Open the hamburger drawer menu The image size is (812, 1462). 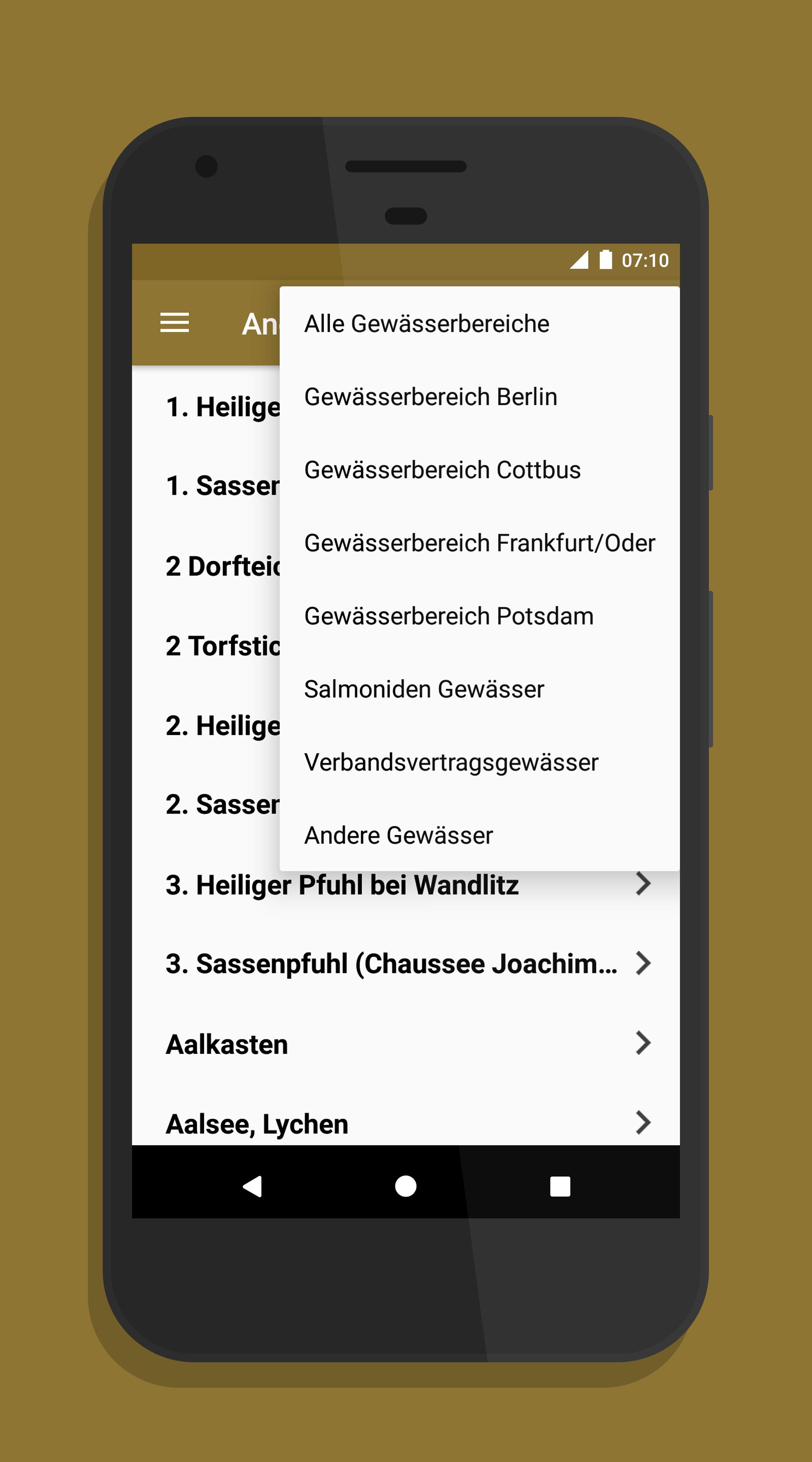tap(174, 323)
